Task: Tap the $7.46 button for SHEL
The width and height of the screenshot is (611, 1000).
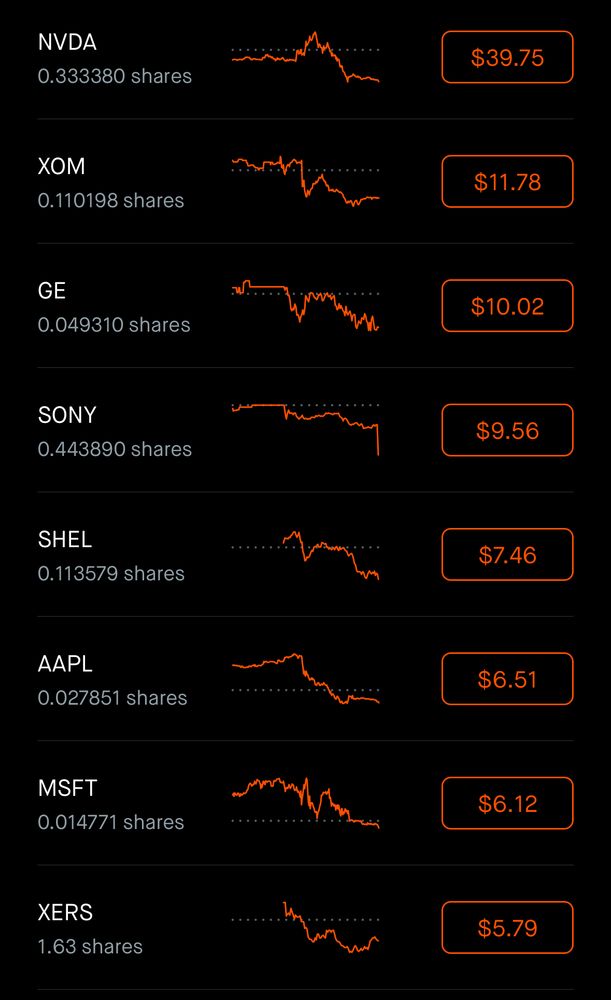Action: [507, 554]
